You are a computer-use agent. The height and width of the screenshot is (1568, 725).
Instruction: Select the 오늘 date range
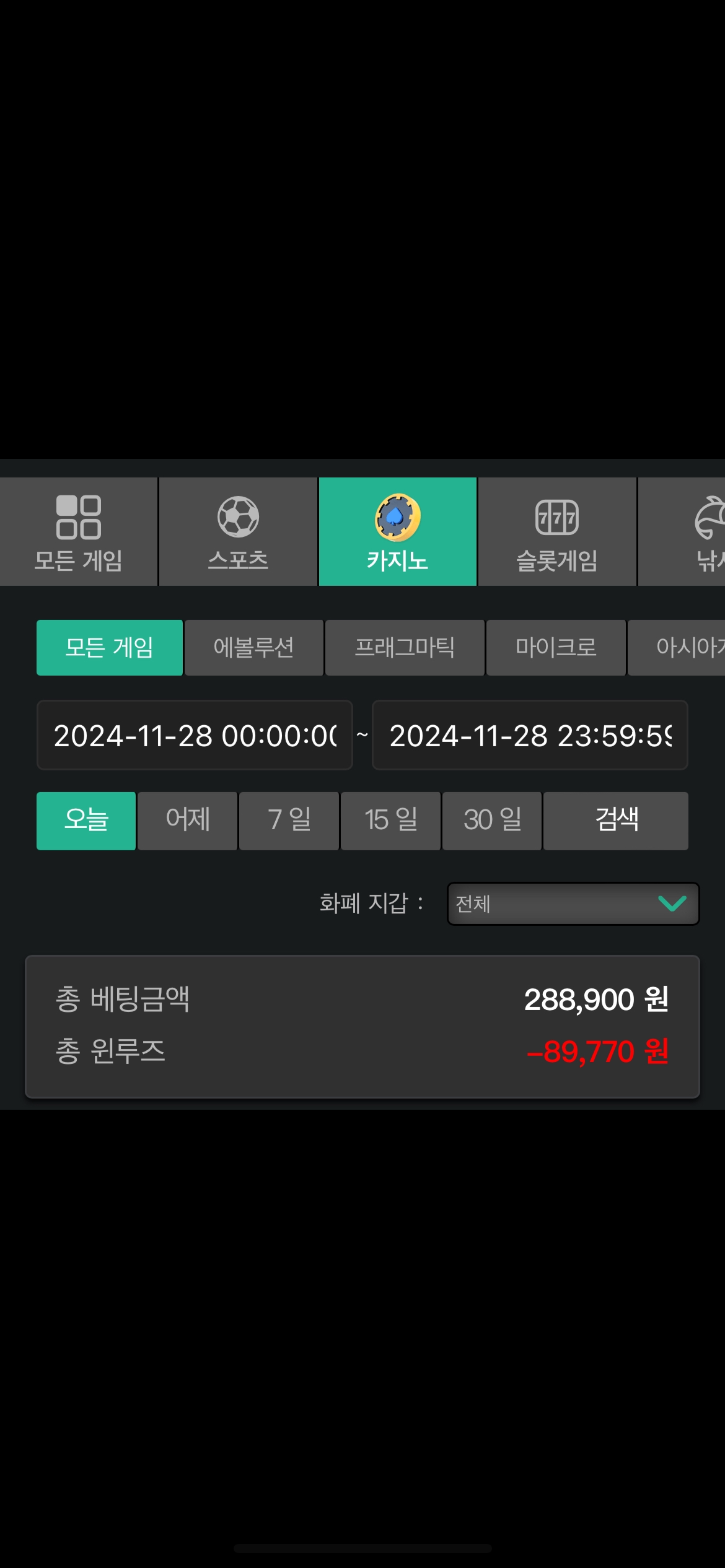point(86,821)
